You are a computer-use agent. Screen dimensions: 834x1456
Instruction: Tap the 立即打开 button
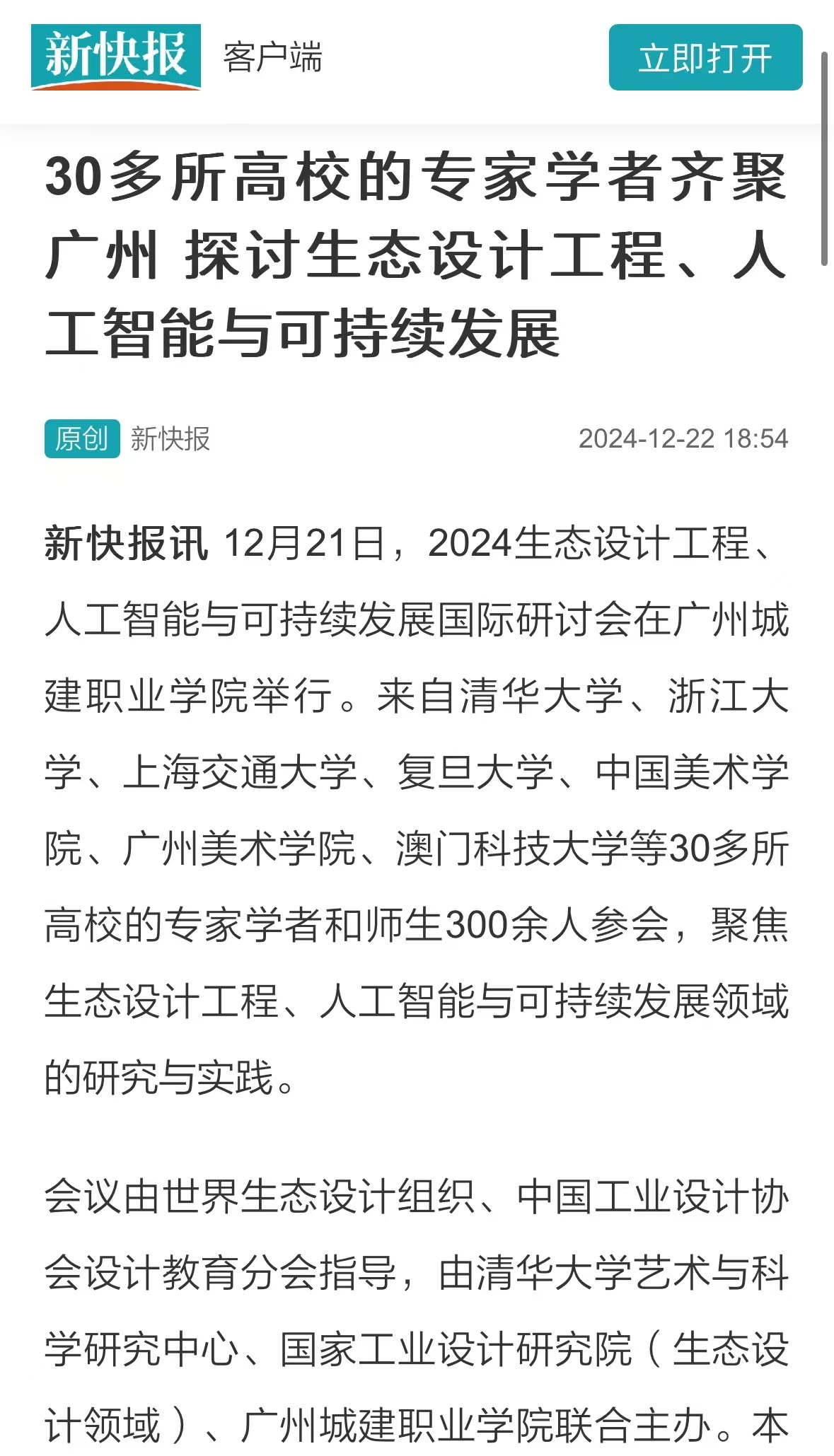705,57
